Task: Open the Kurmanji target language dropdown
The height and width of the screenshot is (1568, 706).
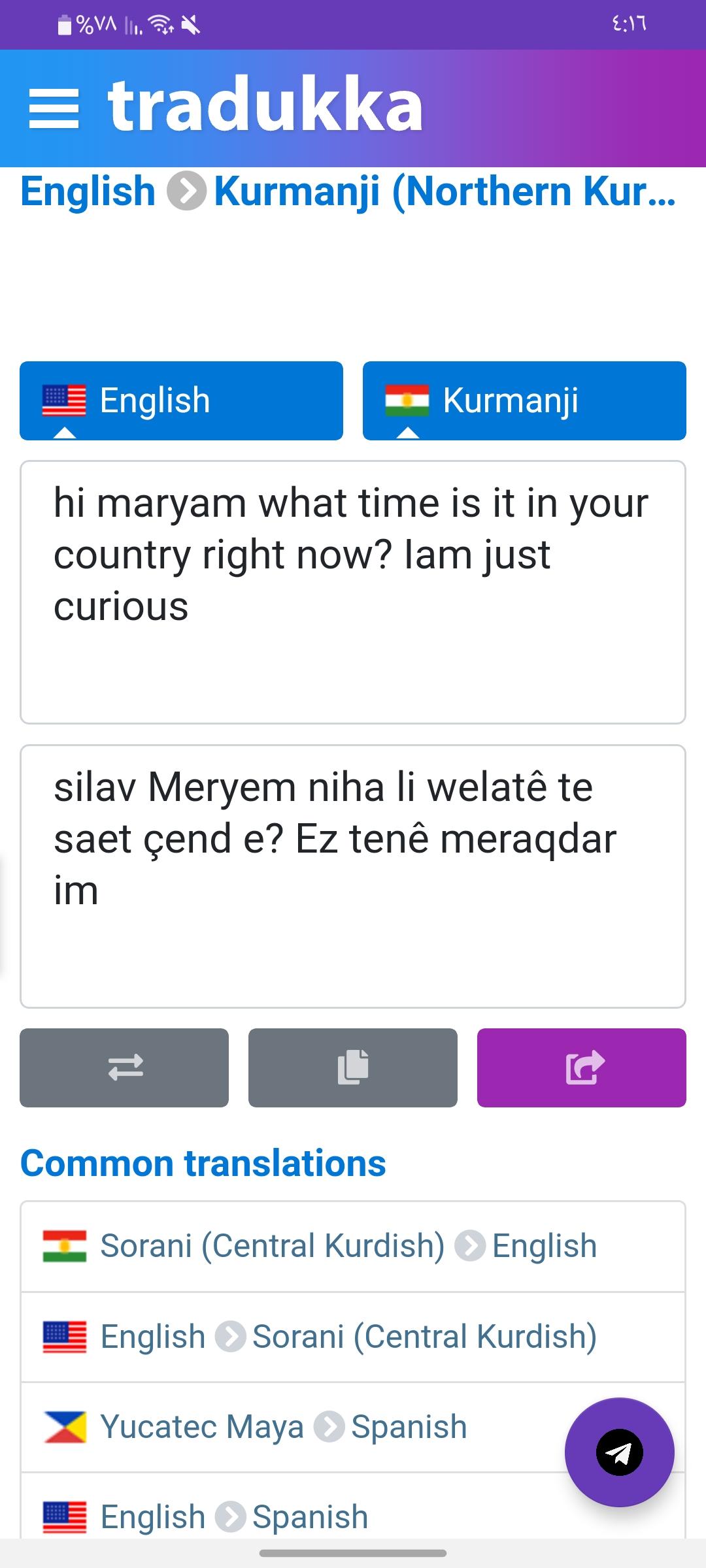Action: pos(524,400)
